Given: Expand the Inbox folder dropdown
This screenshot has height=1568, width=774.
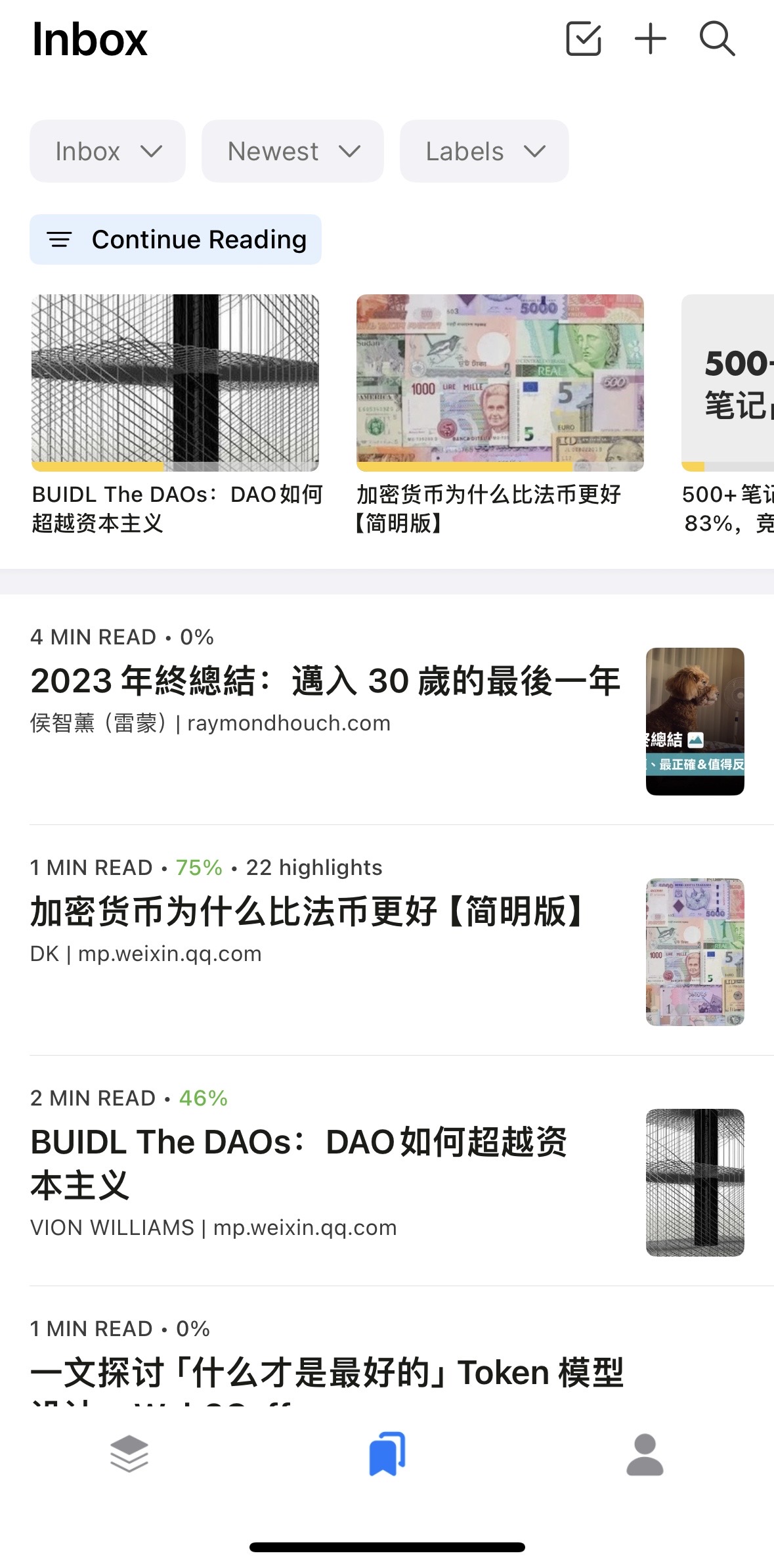Looking at the screenshot, I should tap(108, 152).
